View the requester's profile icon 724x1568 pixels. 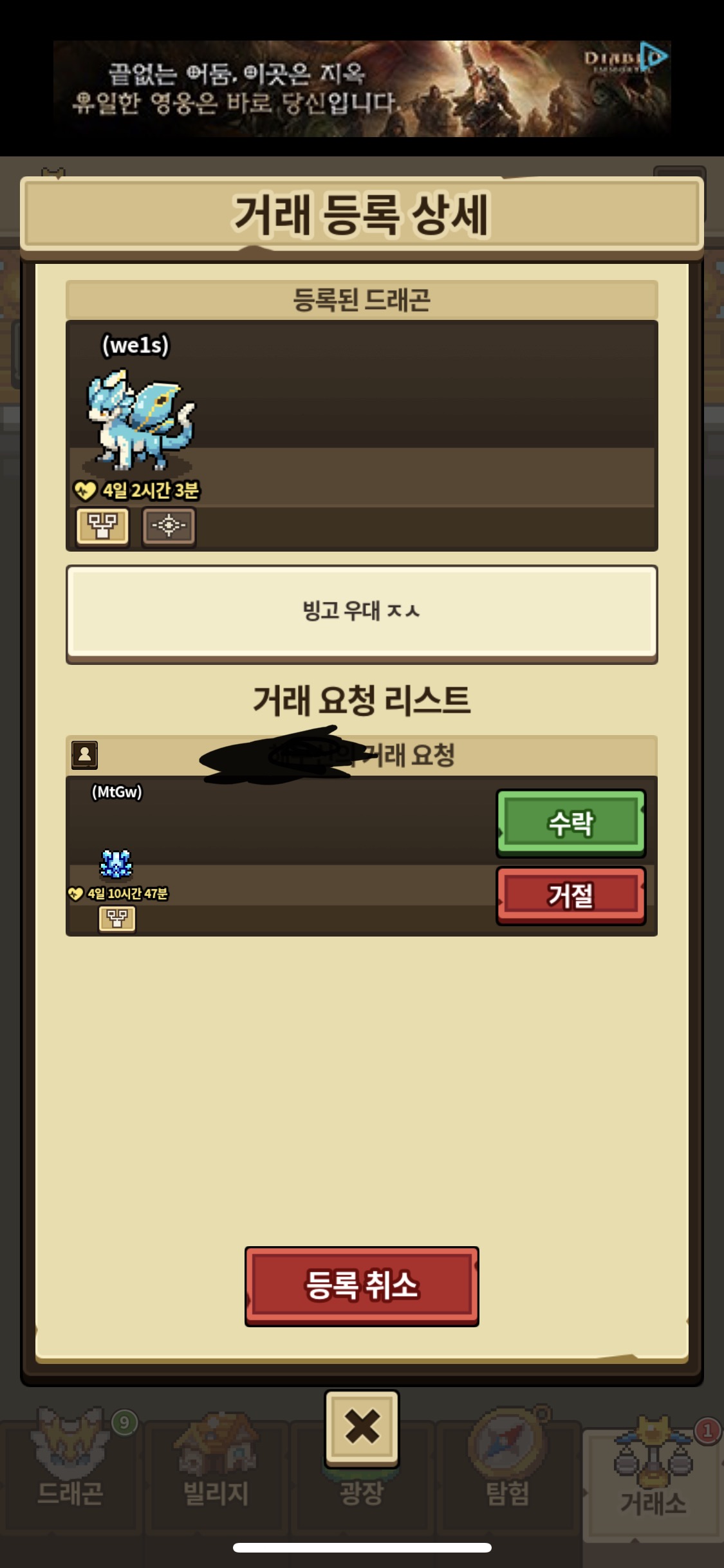84,754
